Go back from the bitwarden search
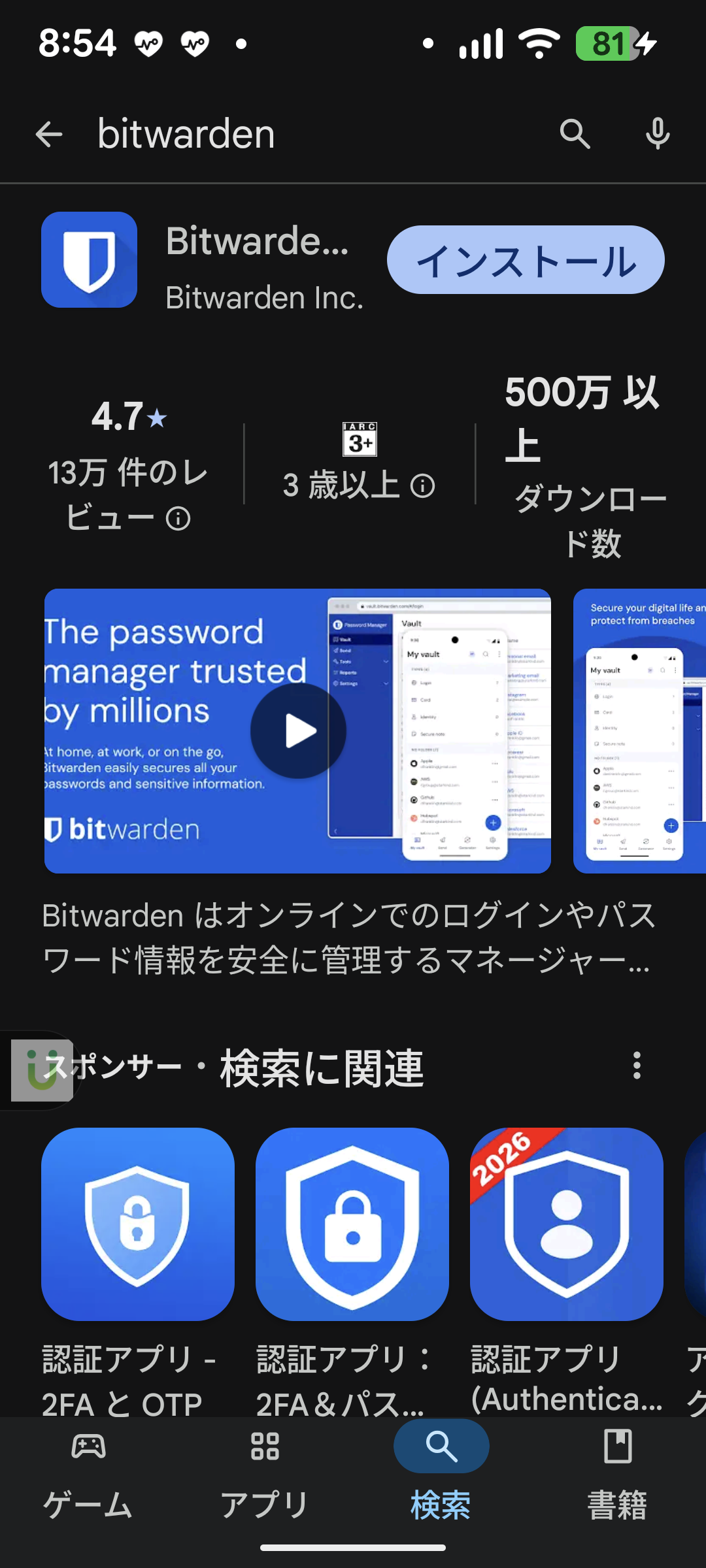The width and height of the screenshot is (706, 1568). click(49, 135)
